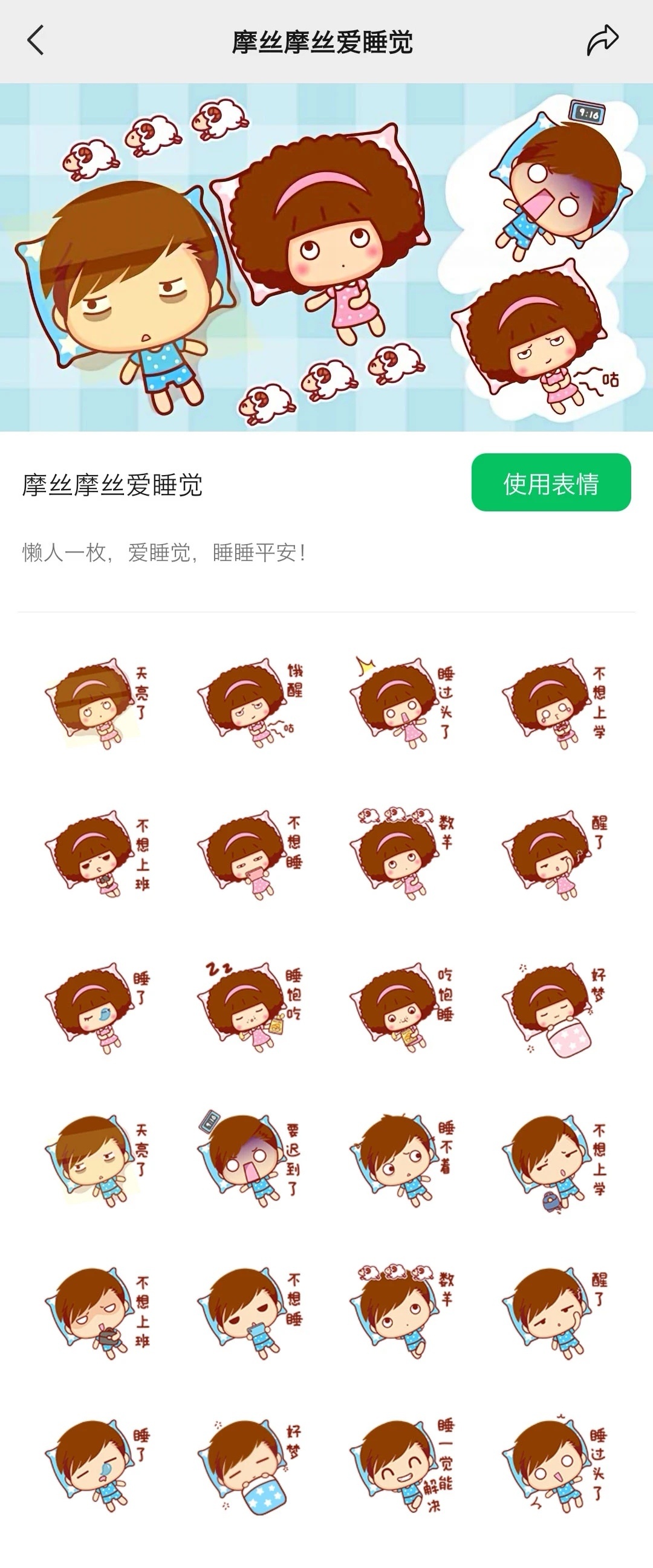Open the boy 天亮了 sticker
Viewport: 653px width, 1568px height.
click(x=97, y=1159)
